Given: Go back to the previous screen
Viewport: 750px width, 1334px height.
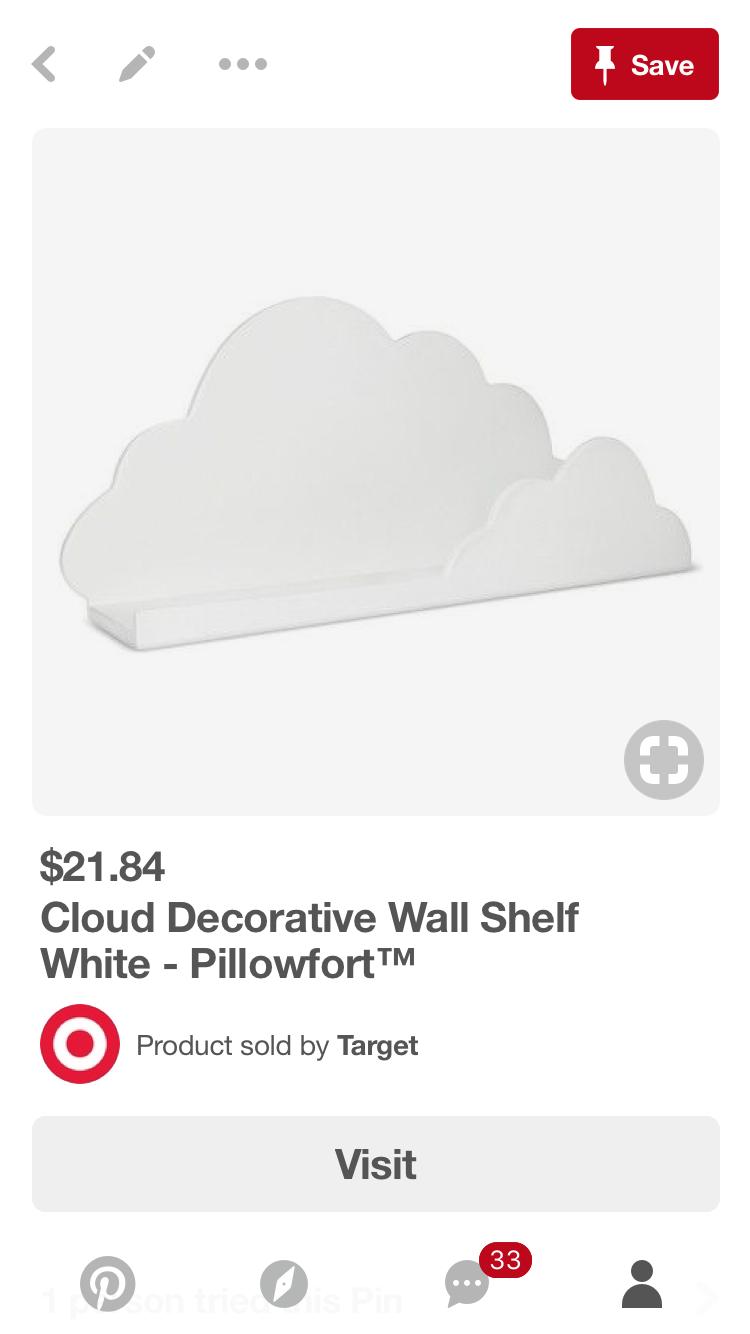Looking at the screenshot, I should pos(44,65).
